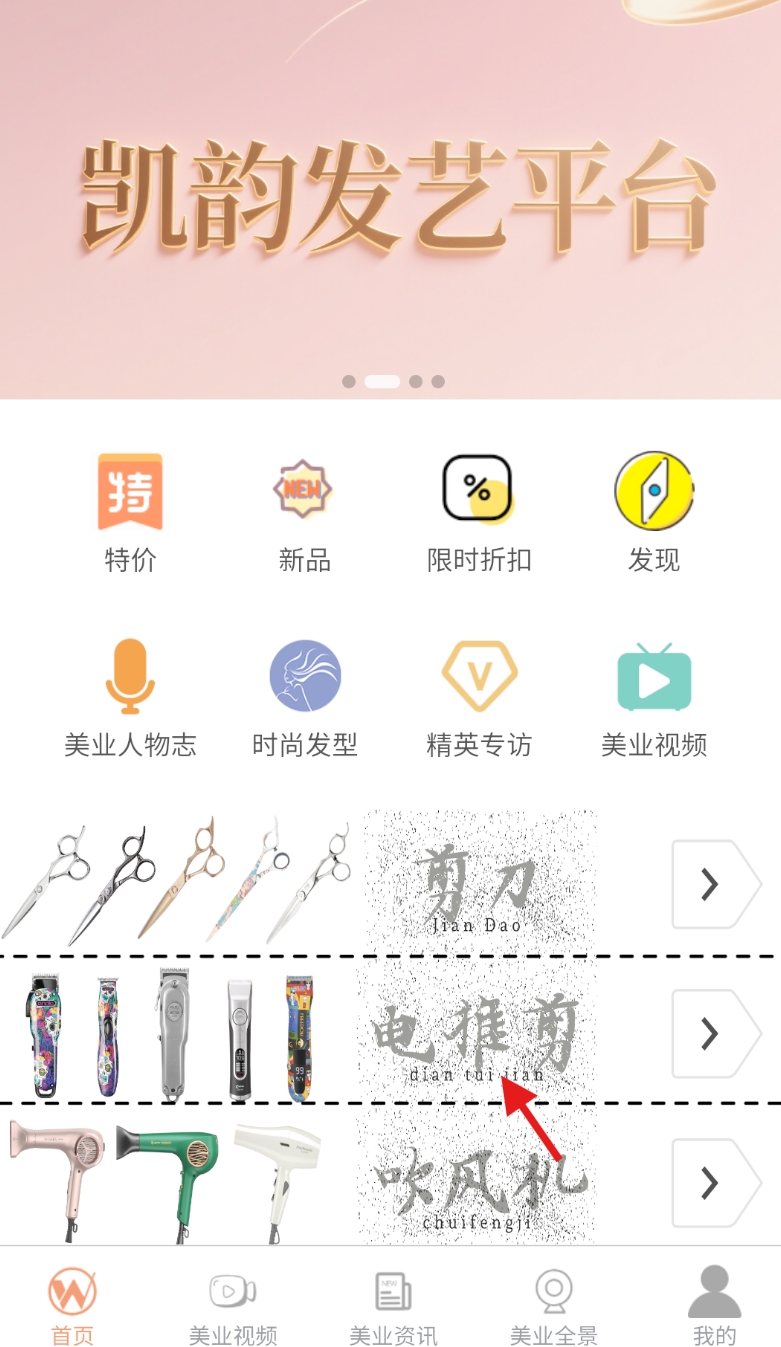781x1347 pixels.
Task: Switch to the 我的 profile tab
Action: [714, 1305]
